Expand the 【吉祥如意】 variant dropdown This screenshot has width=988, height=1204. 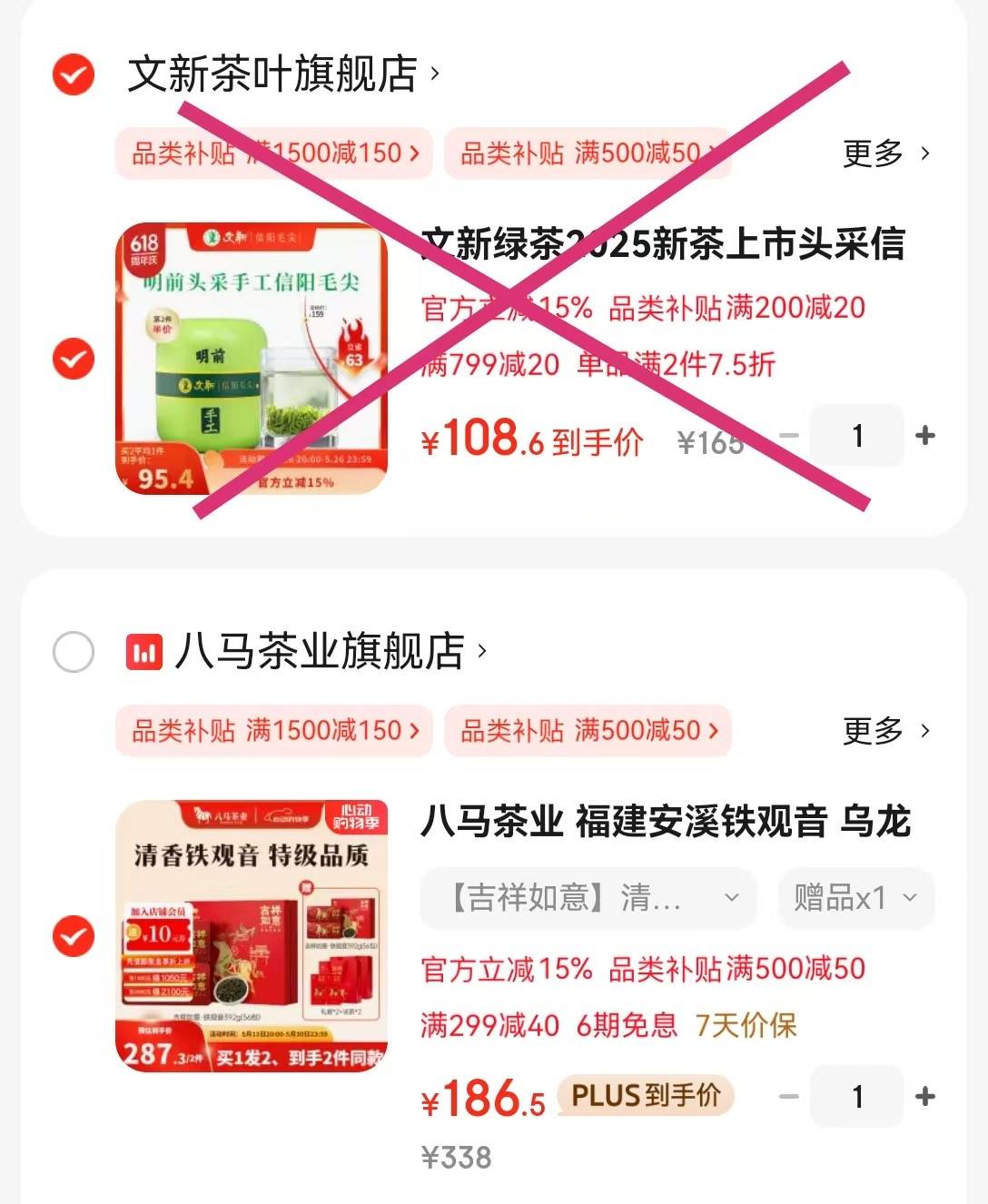point(588,898)
